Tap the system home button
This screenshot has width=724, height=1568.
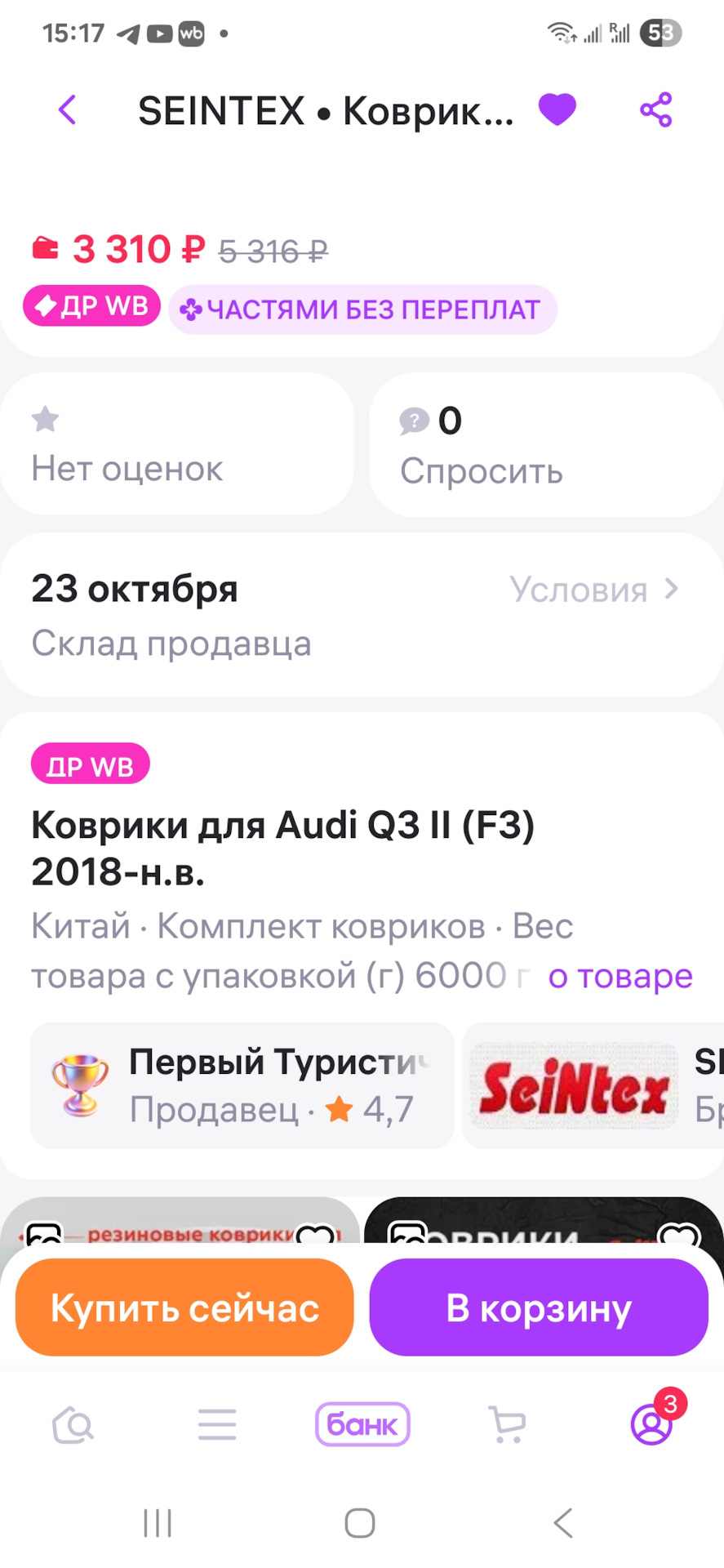click(360, 1523)
